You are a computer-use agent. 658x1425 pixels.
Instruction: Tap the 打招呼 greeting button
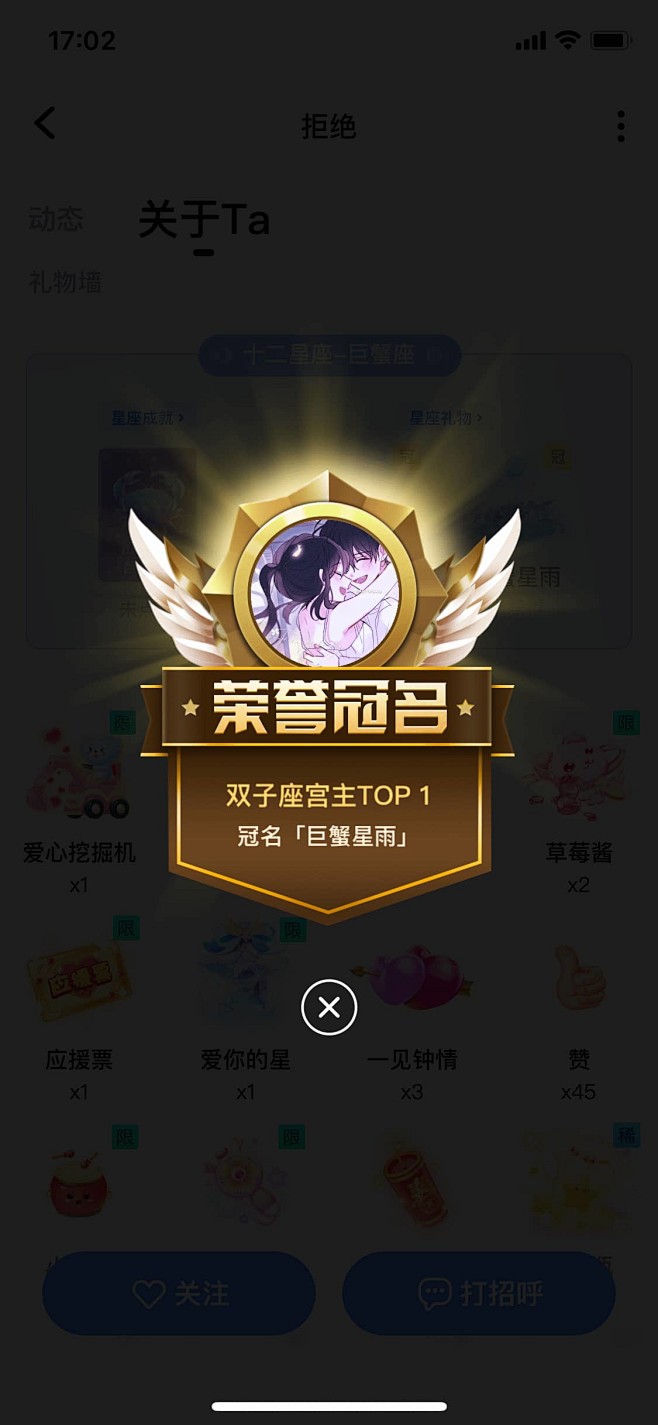479,1293
